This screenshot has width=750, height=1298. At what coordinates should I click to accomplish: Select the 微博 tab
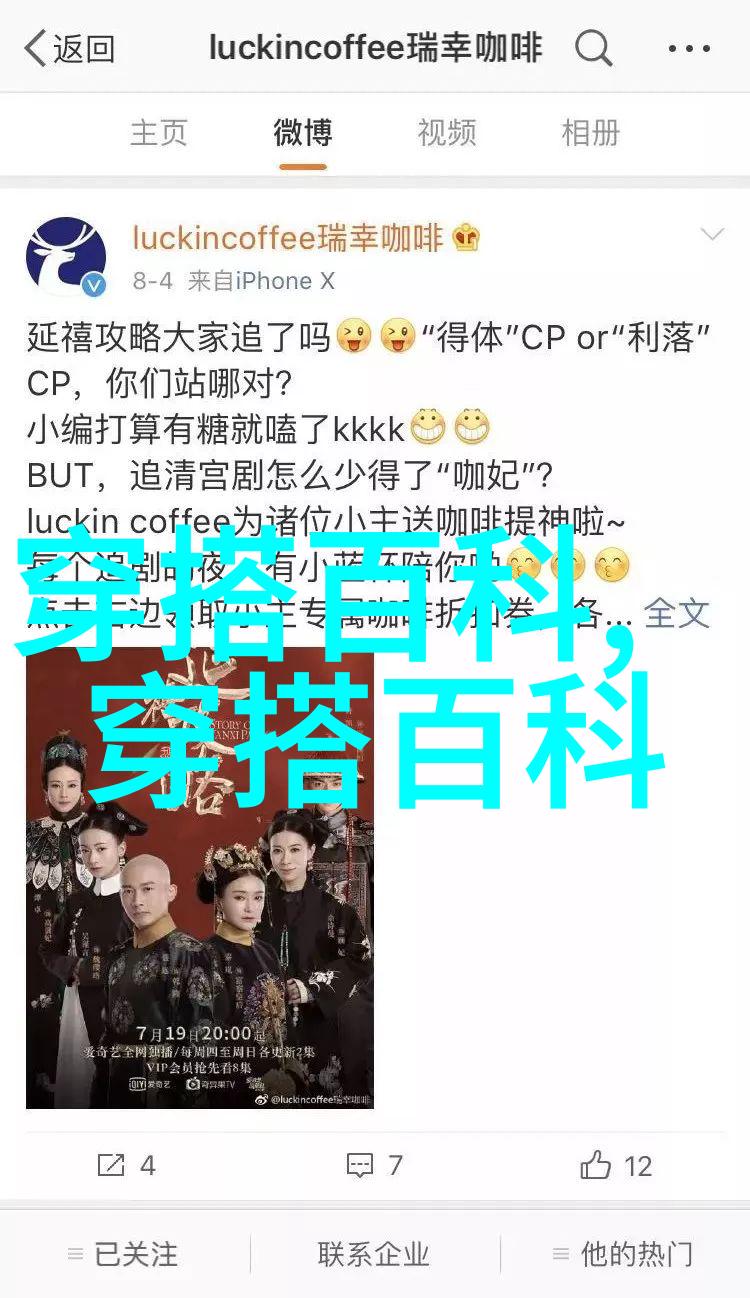tap(302, 132)
